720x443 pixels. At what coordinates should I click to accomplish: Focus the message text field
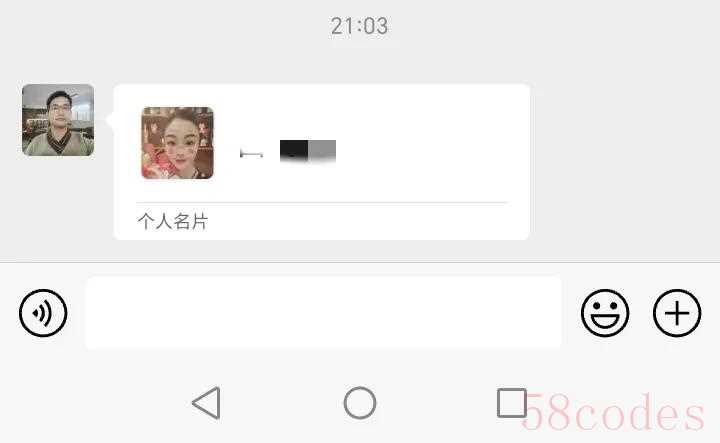point(322,314)
